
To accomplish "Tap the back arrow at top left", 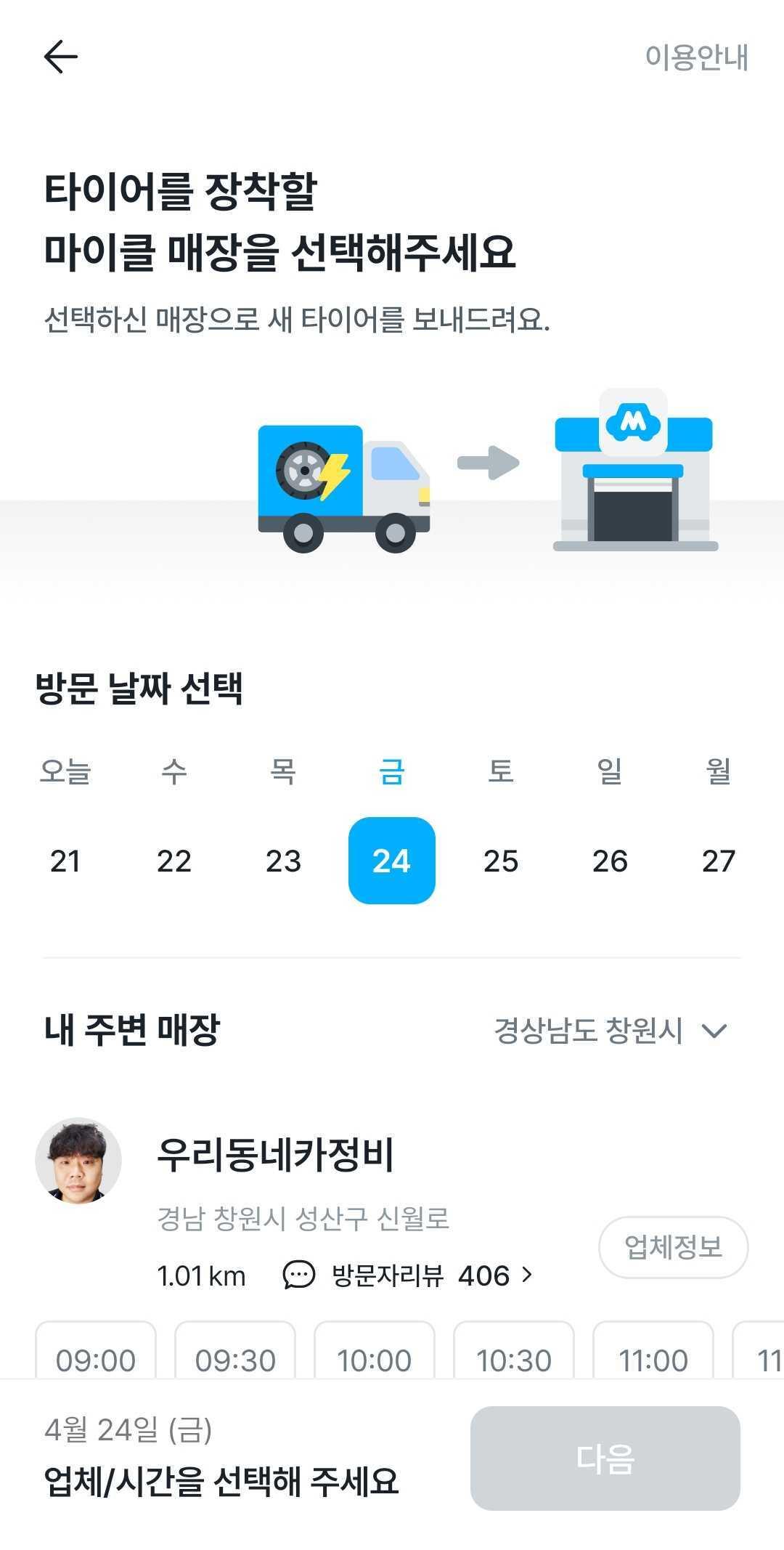I will [62, 56].
